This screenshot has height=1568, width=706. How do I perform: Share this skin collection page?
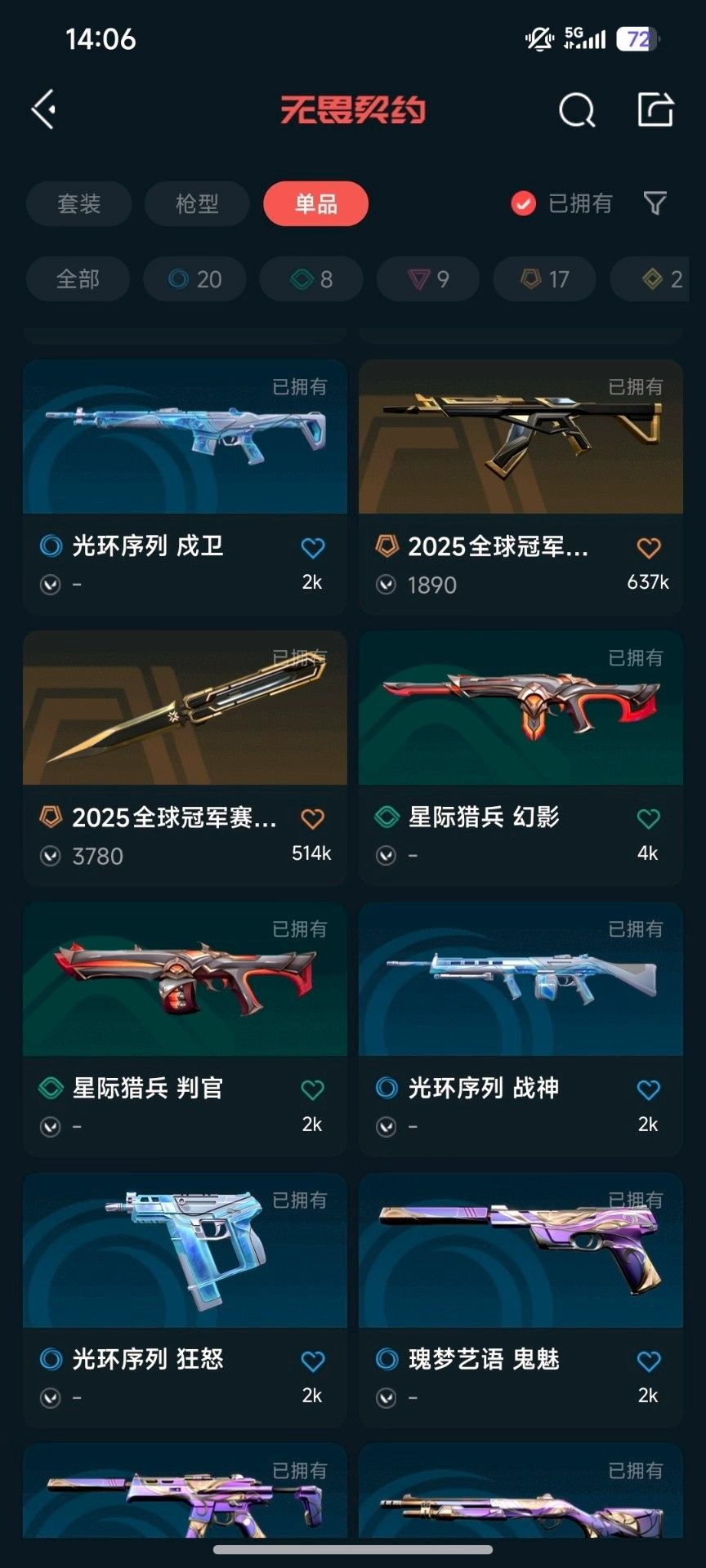click(655, 109)
